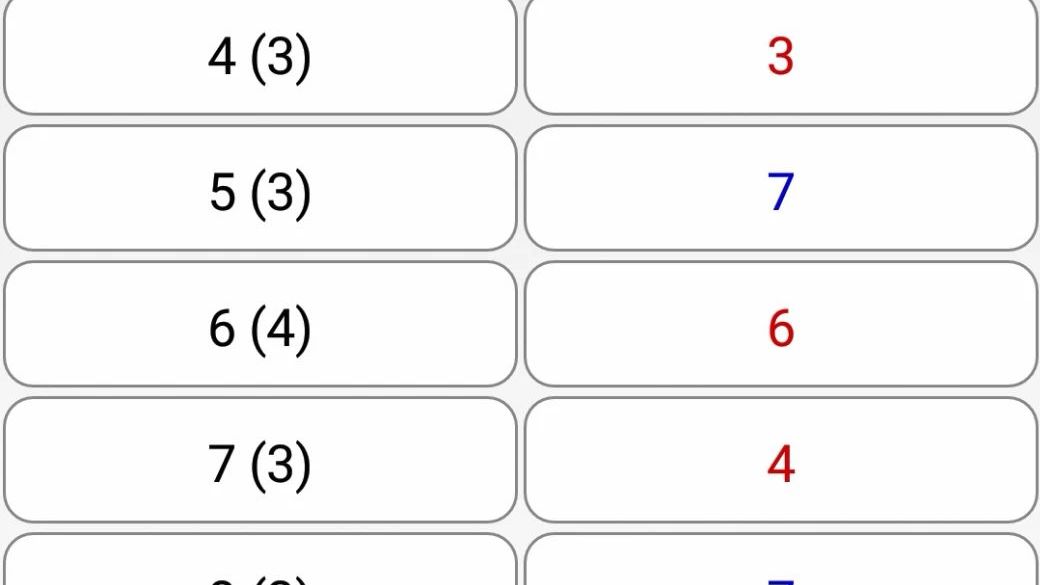Open the 6 (4) button
The image size is (1040, 585).
pos(260,326)
